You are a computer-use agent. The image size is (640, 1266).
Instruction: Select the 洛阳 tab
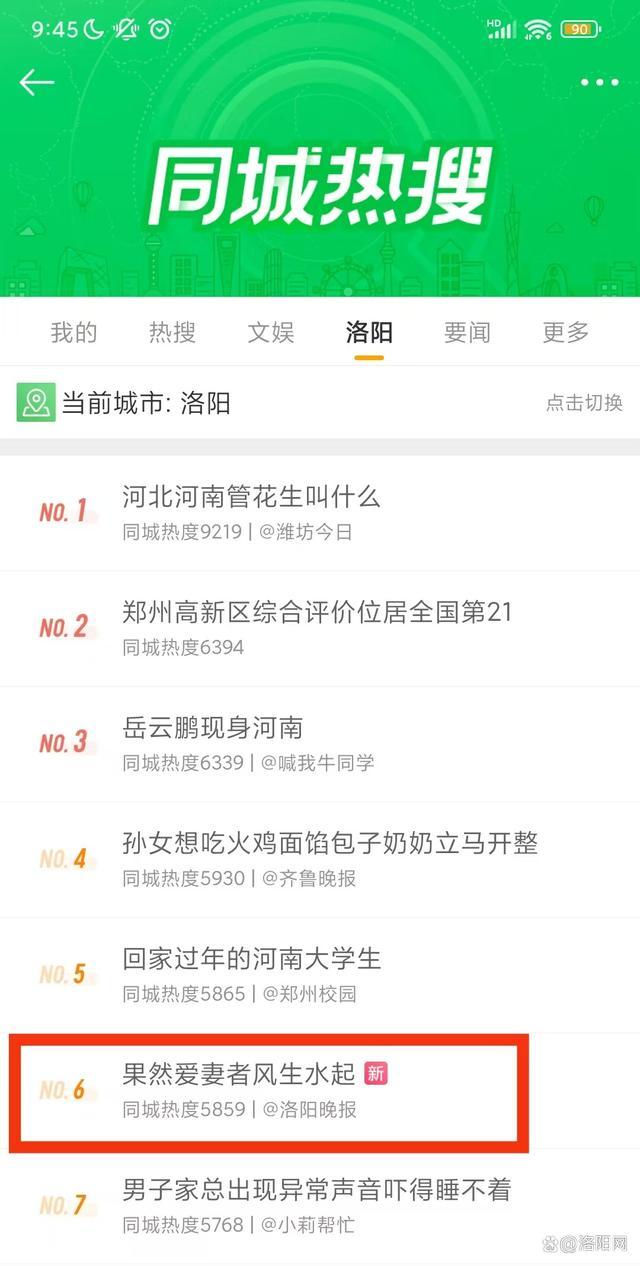(369, 333)
